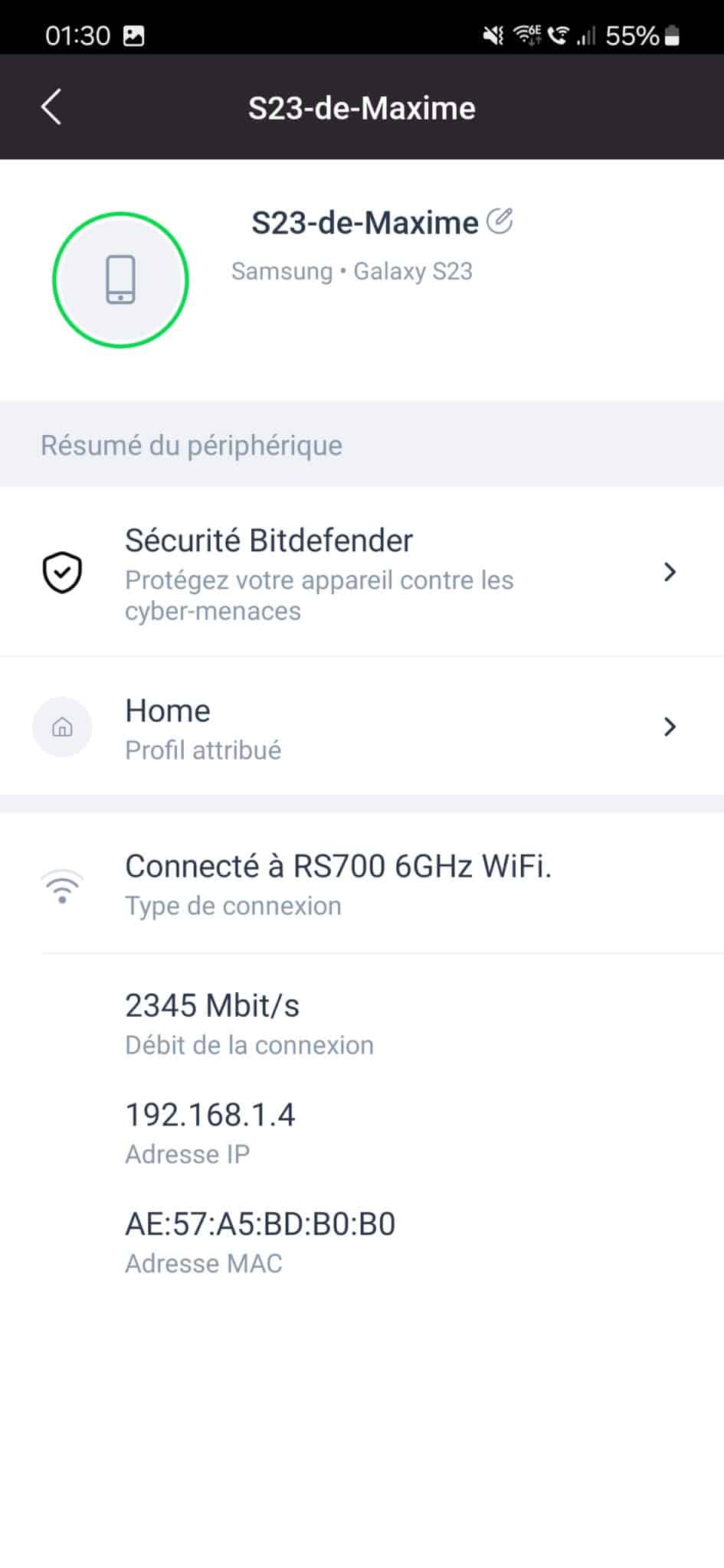The width and height of the screenshot is (724, 1568).
Task: Go back using the top-left arrow
Action: pos(51,107)
